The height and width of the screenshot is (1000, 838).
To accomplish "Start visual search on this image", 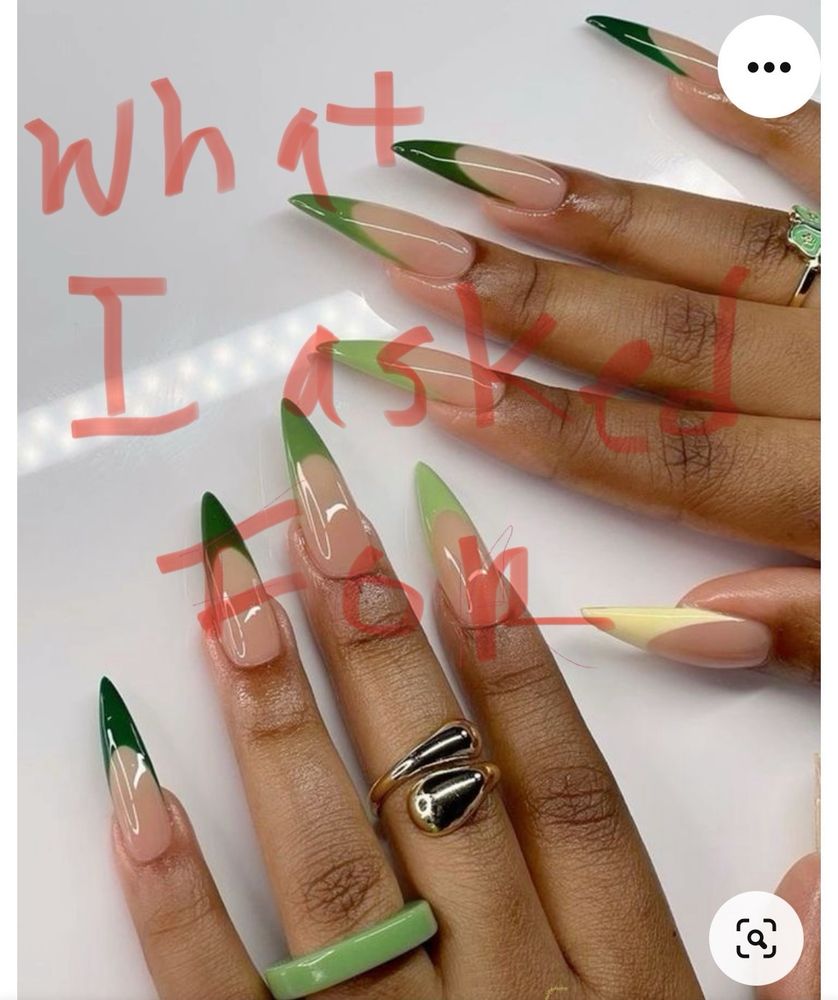I will (756, 938).
